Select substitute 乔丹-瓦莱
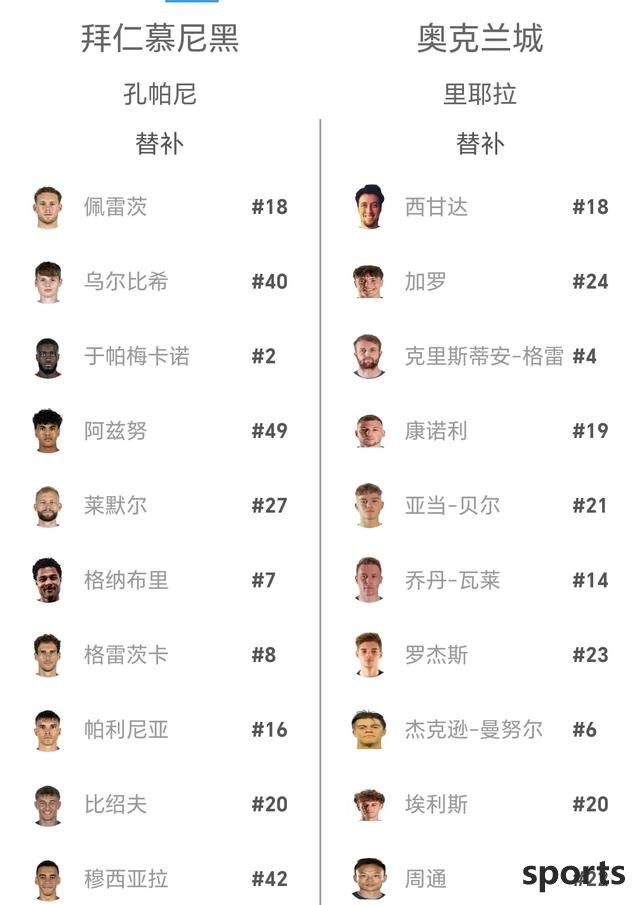 coord(452,580)
